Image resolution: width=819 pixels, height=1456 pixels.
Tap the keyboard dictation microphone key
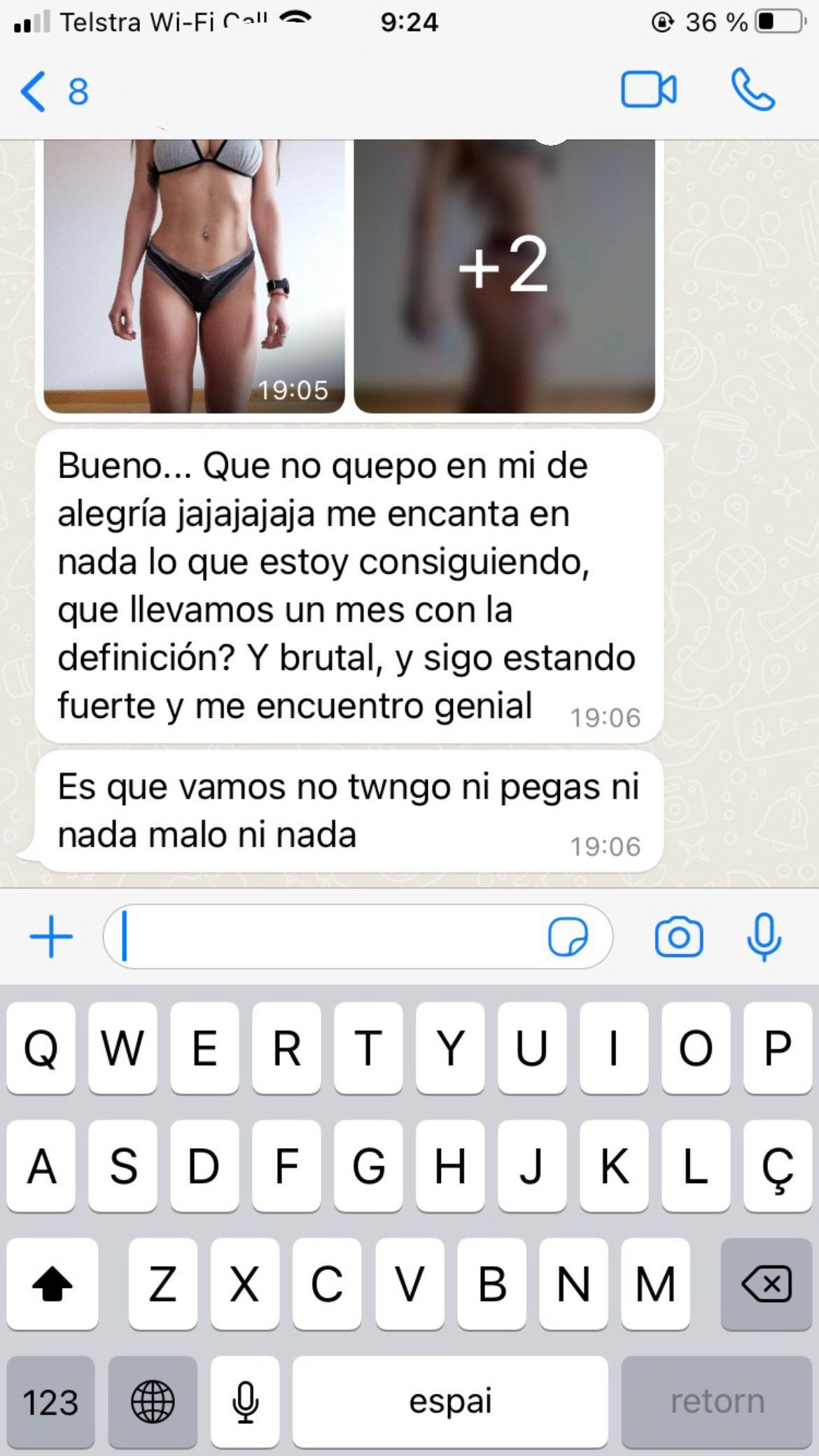(245, 1402)
